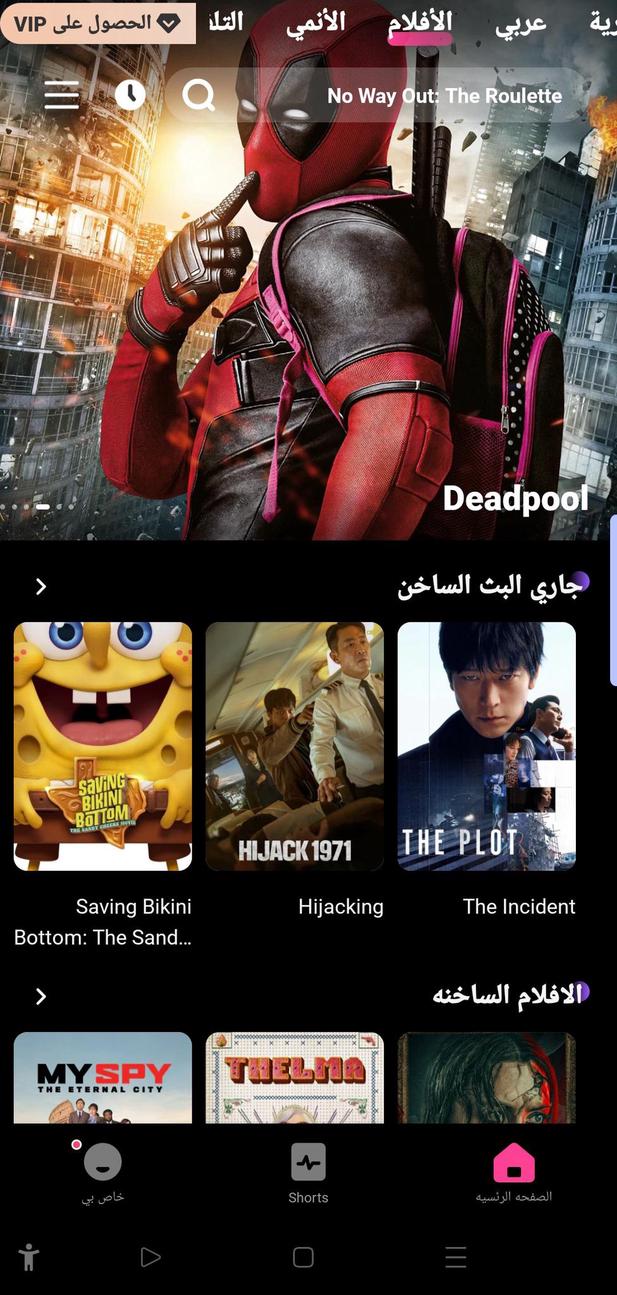This screenshot has height=1295, width=617.
Task: Tap the system home button
Action: pos(303,1257)
